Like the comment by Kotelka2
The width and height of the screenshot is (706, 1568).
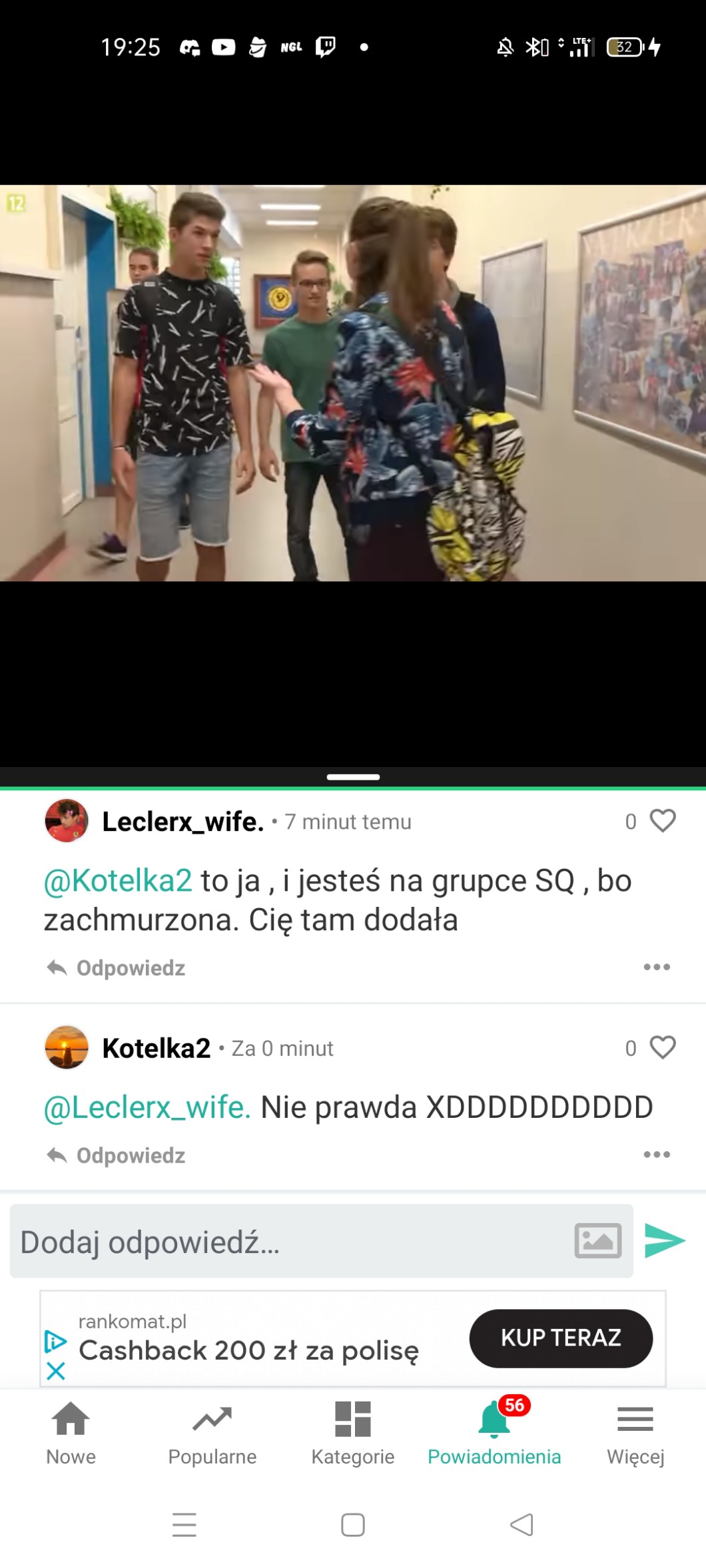coord(662,1047)
